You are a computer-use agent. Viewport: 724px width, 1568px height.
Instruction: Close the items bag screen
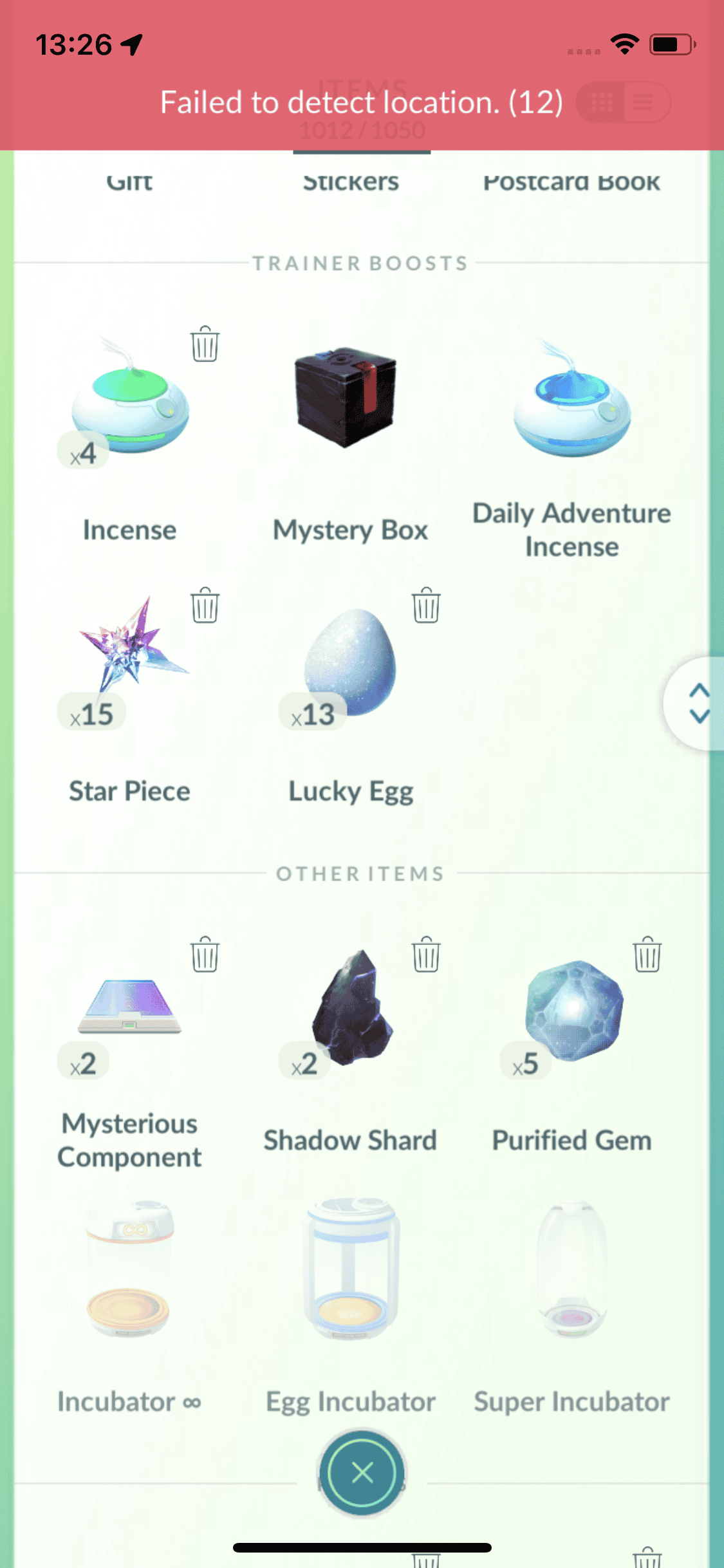point(362,1471)
